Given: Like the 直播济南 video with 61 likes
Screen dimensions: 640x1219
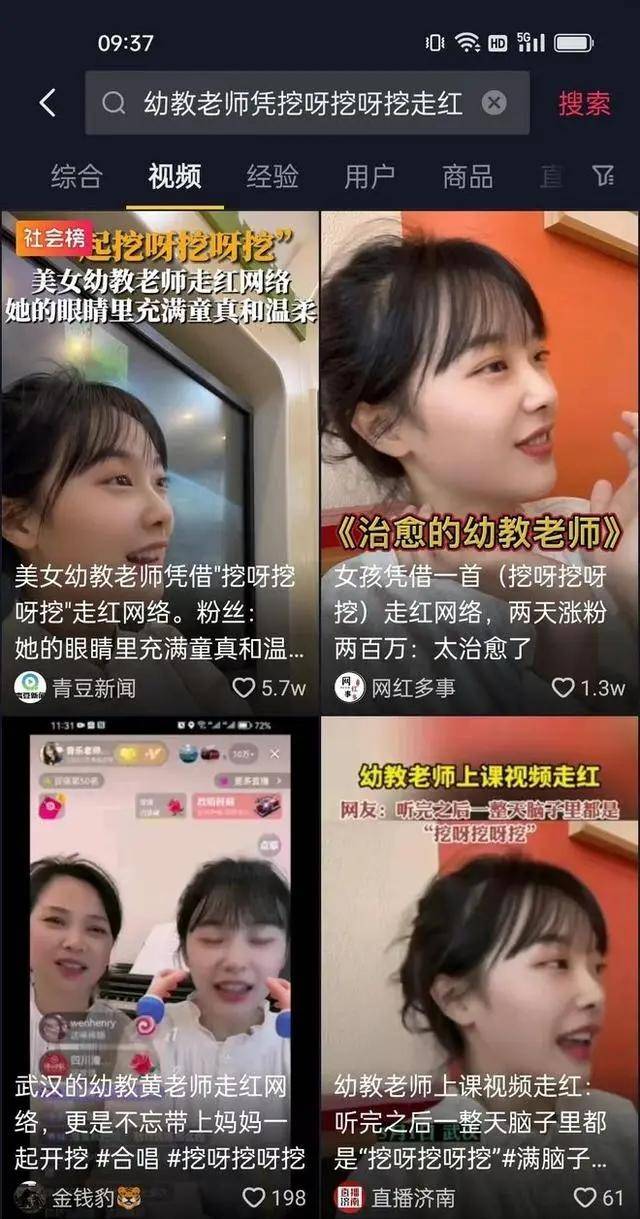Looking at the screenshot, I should 584,1197.
